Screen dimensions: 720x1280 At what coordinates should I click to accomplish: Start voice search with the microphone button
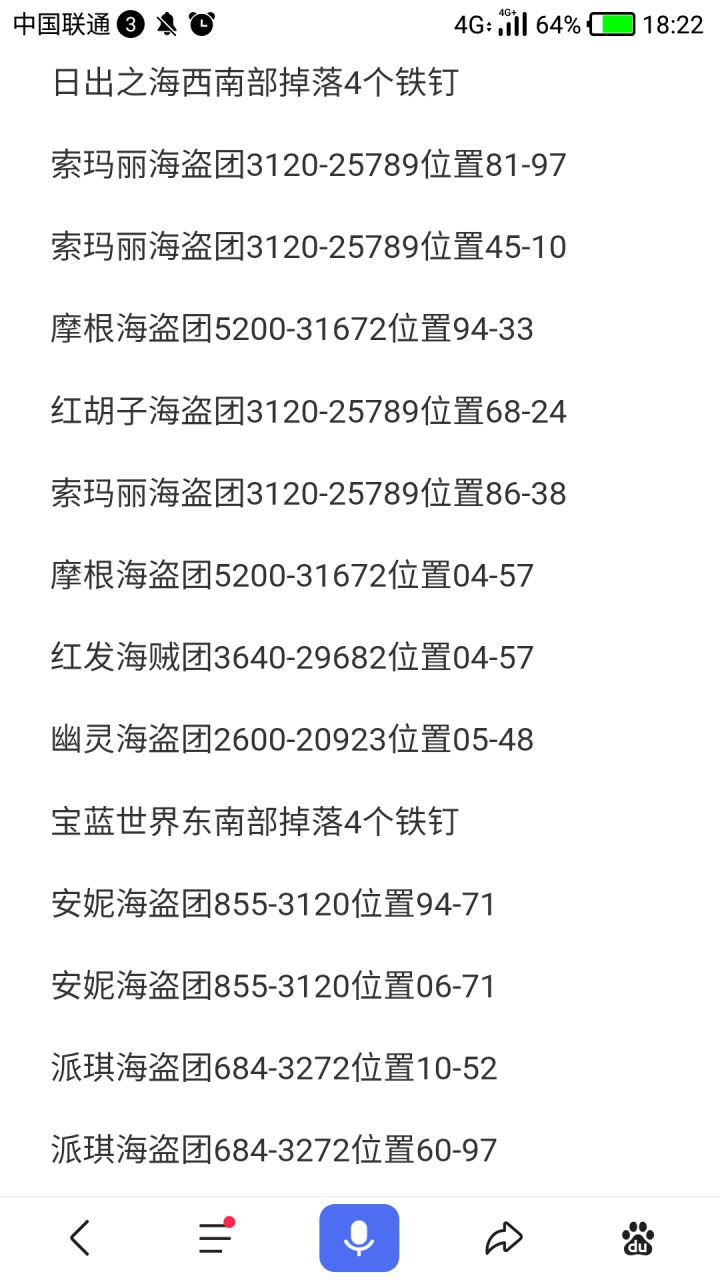coord(359,1238)
